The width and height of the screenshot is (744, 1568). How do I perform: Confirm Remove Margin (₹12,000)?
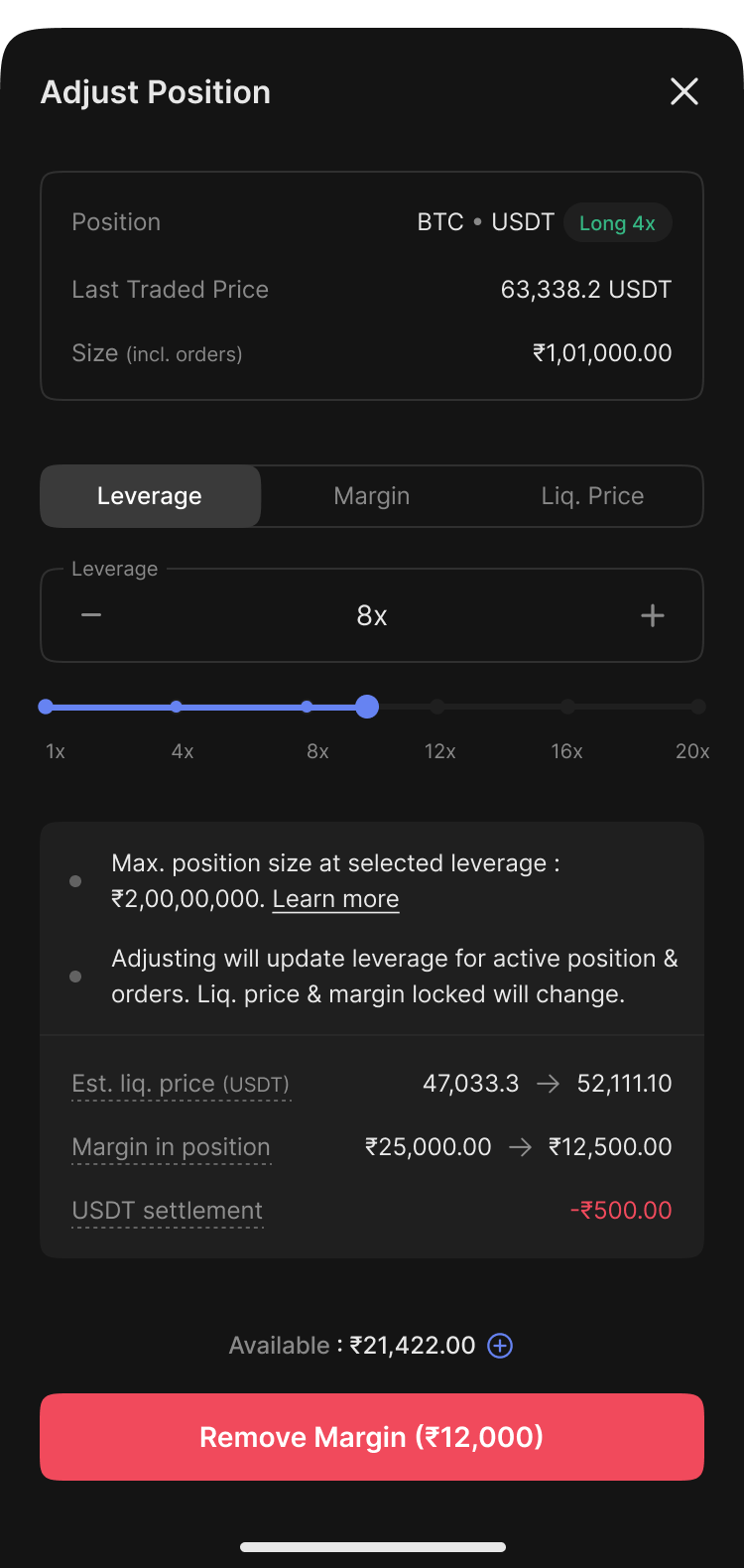tap(372, 1437)
